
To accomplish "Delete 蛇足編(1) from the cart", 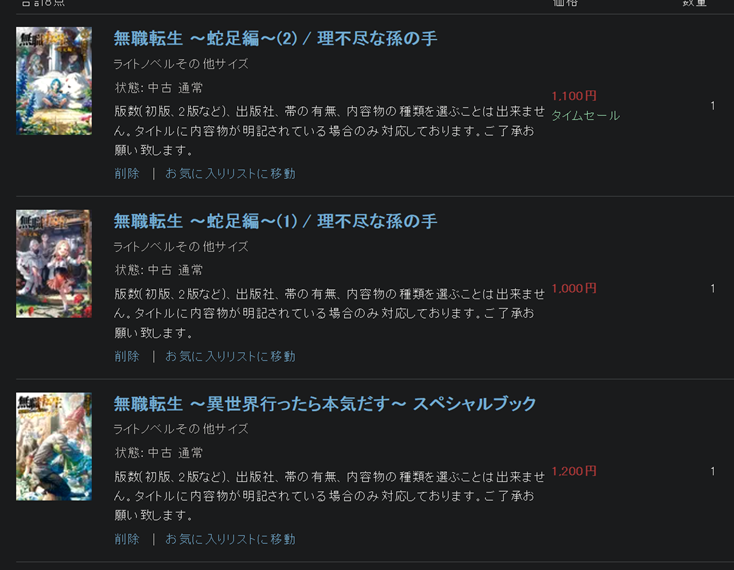I will coord(126,357).
